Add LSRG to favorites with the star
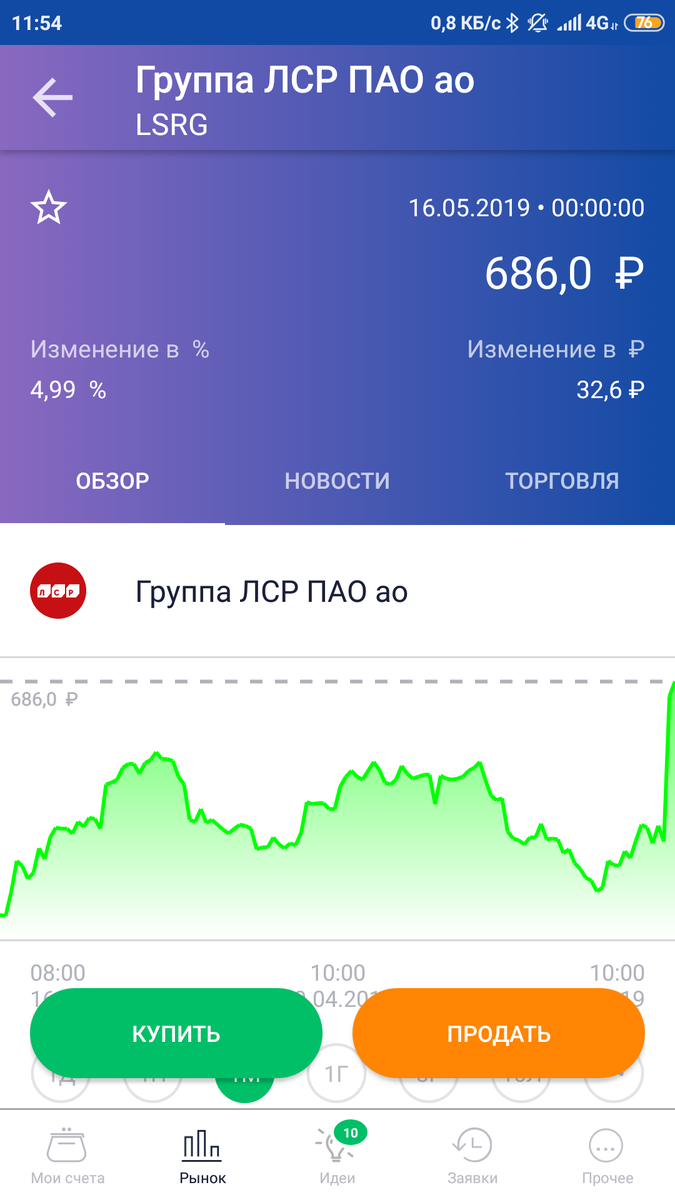Image resolution: width=675 pixels, height=1200 pixels. (49, 209)
